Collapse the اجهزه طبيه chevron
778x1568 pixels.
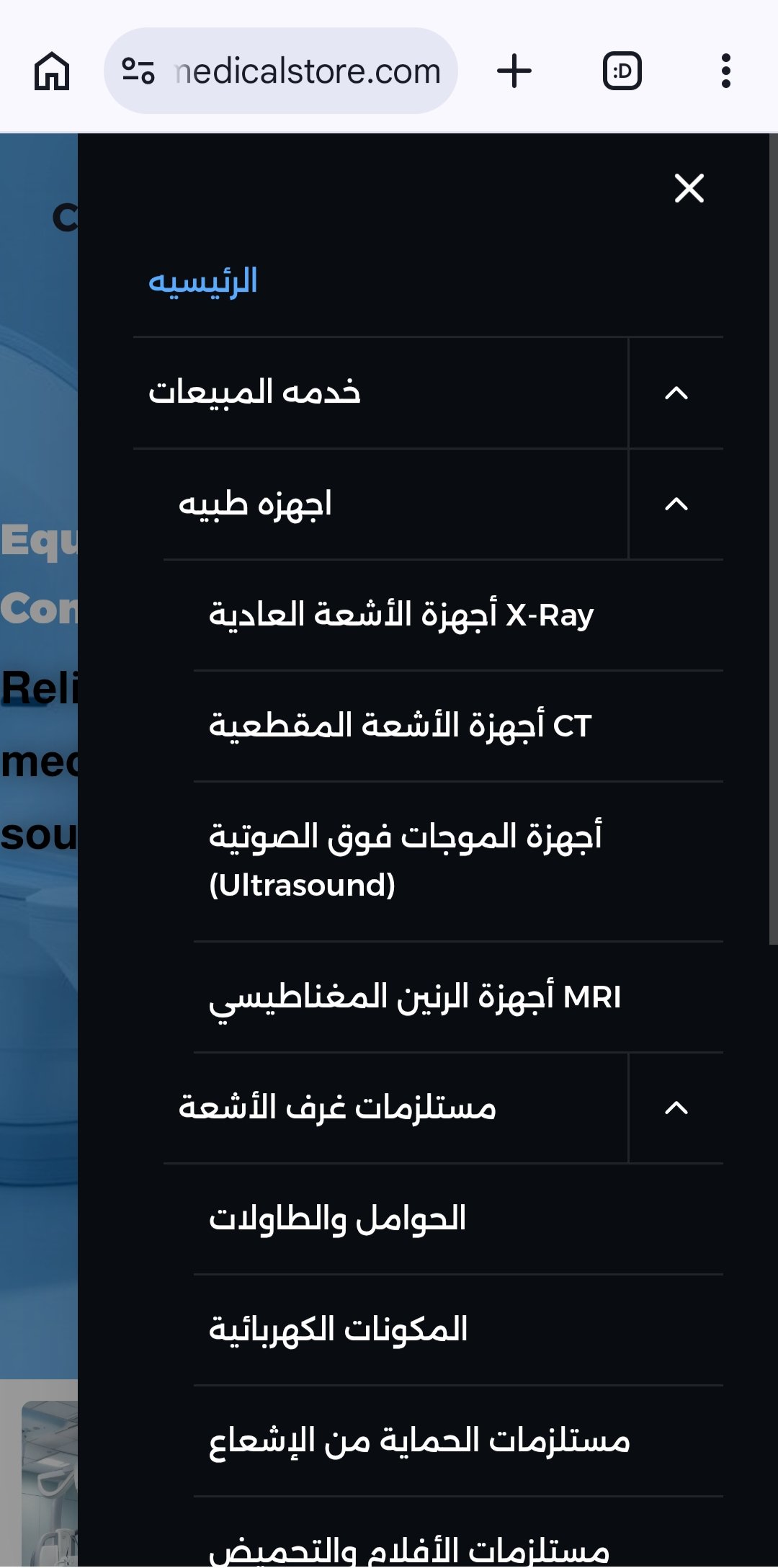point(676,504)
